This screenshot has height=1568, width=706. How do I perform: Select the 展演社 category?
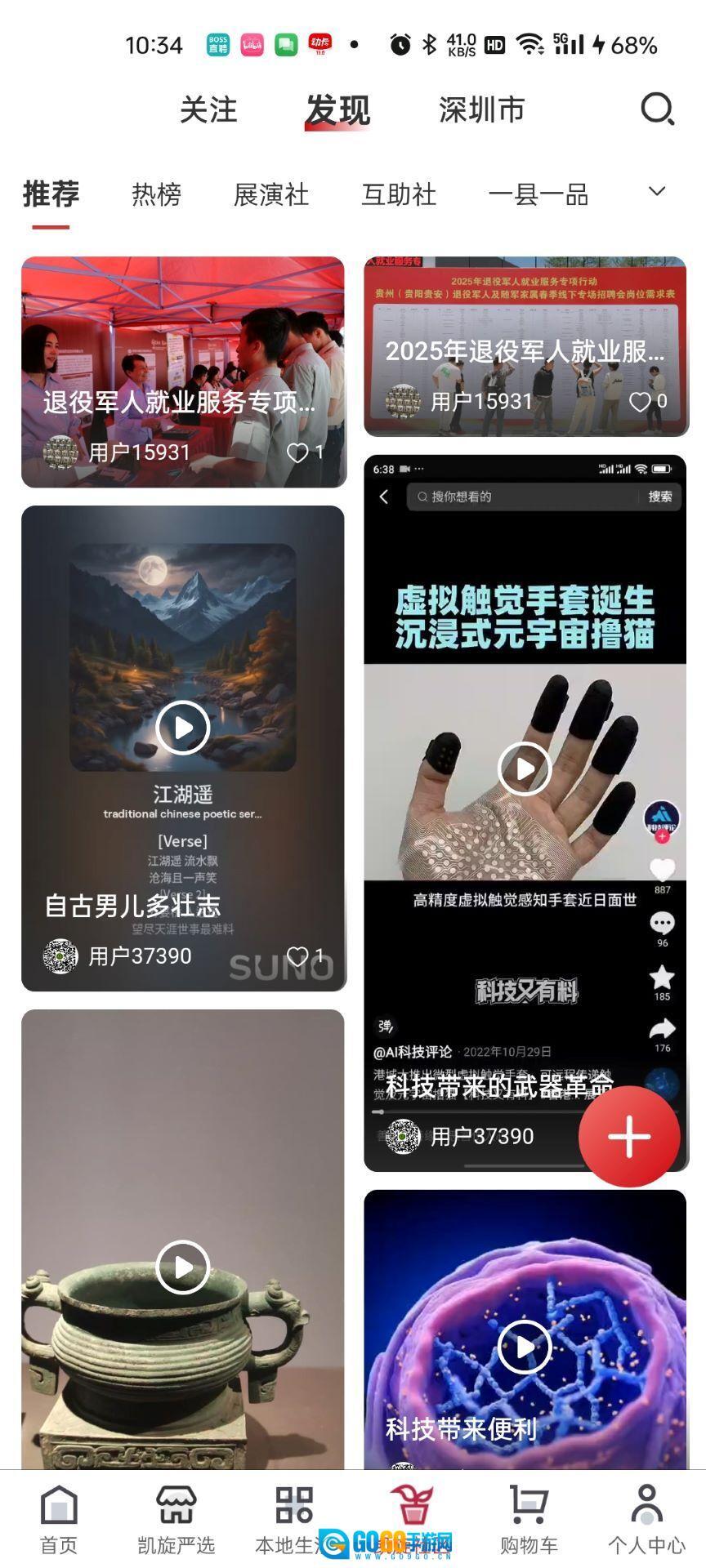(x=271, y=195)
